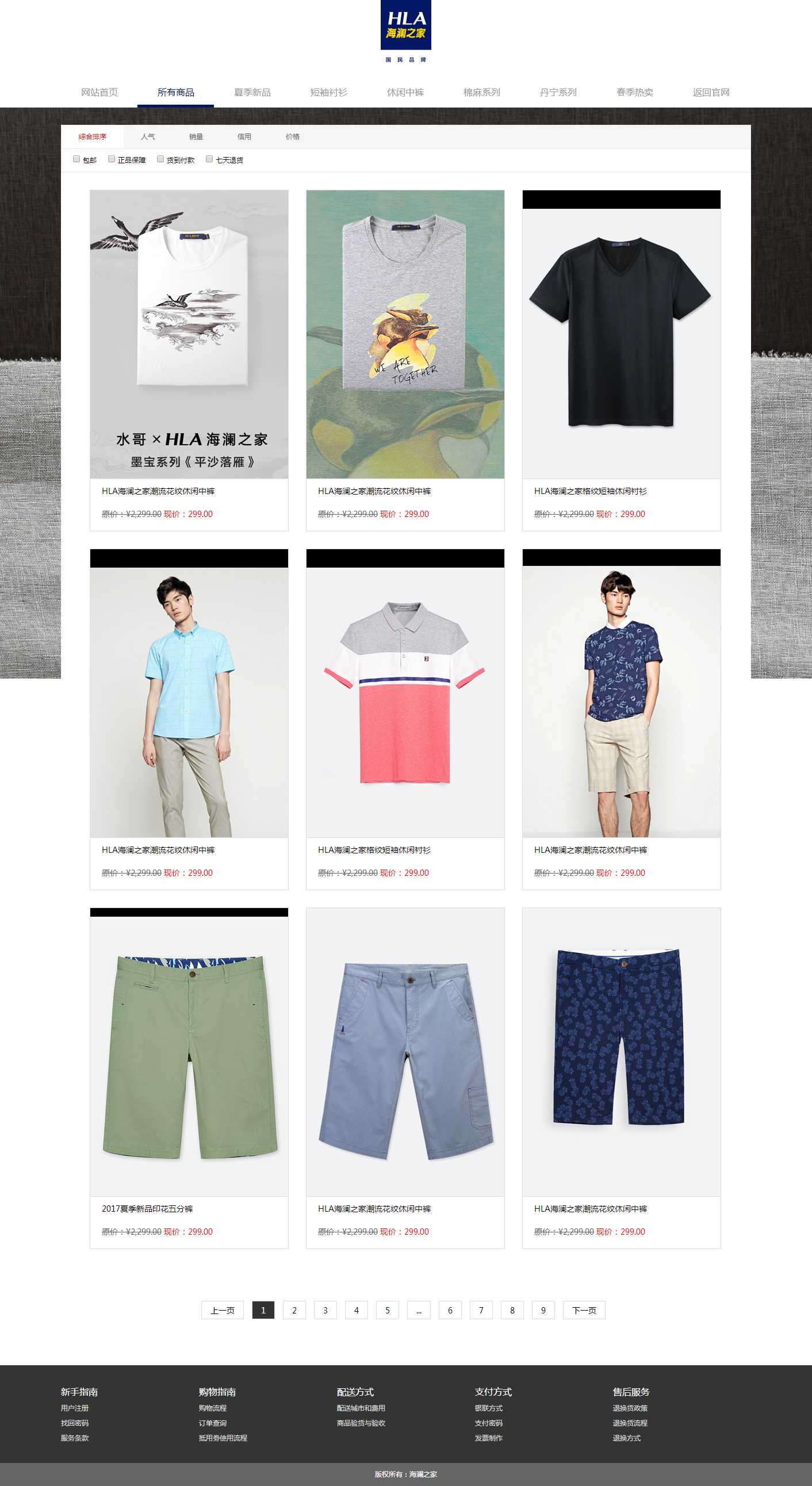Tick the 货到付款 checkbox
This screenshot has width=812, height=1486.
(160, 159)
